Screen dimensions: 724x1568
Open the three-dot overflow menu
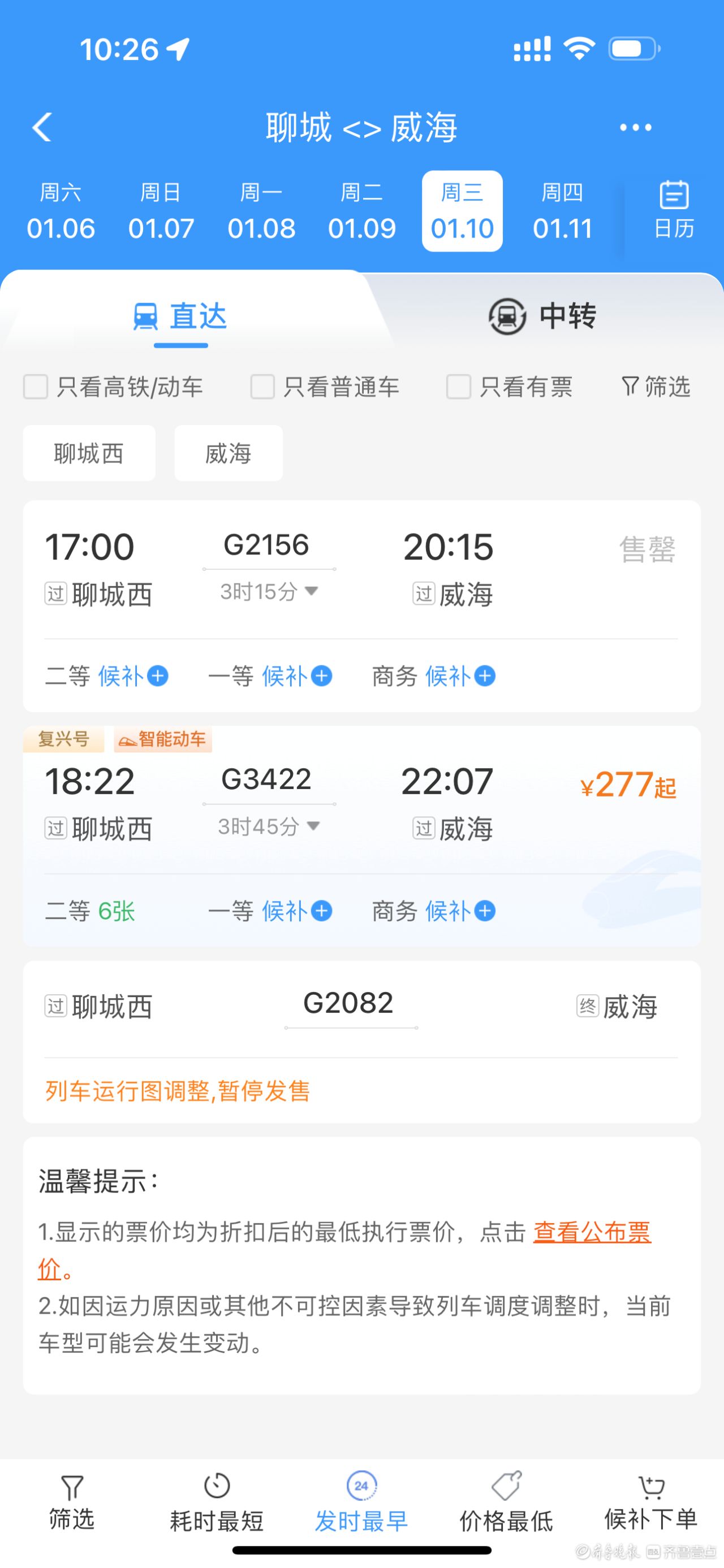[635, 127]
